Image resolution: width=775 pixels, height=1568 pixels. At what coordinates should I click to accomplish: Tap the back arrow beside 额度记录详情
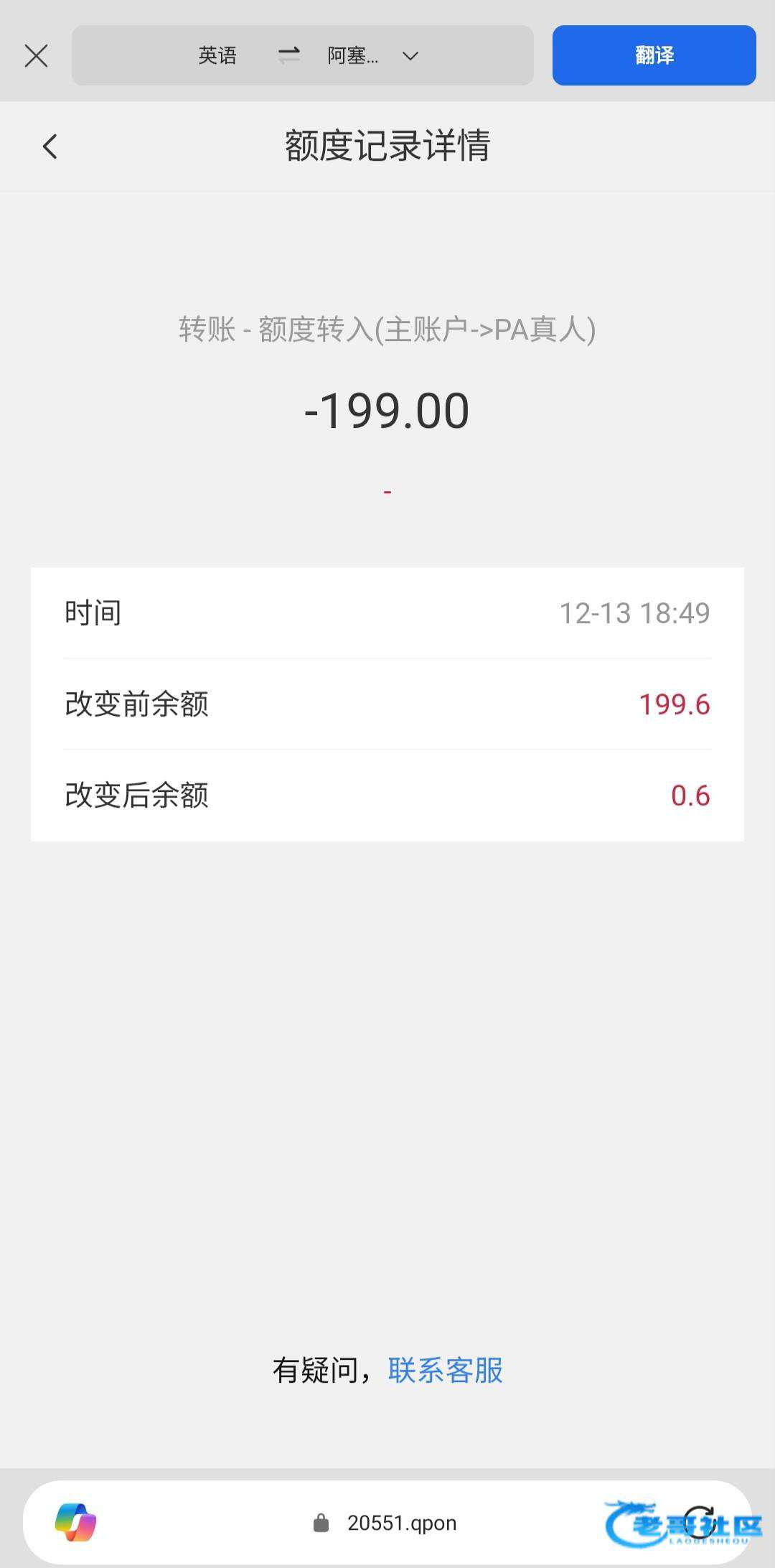click(x=49, y=146)
